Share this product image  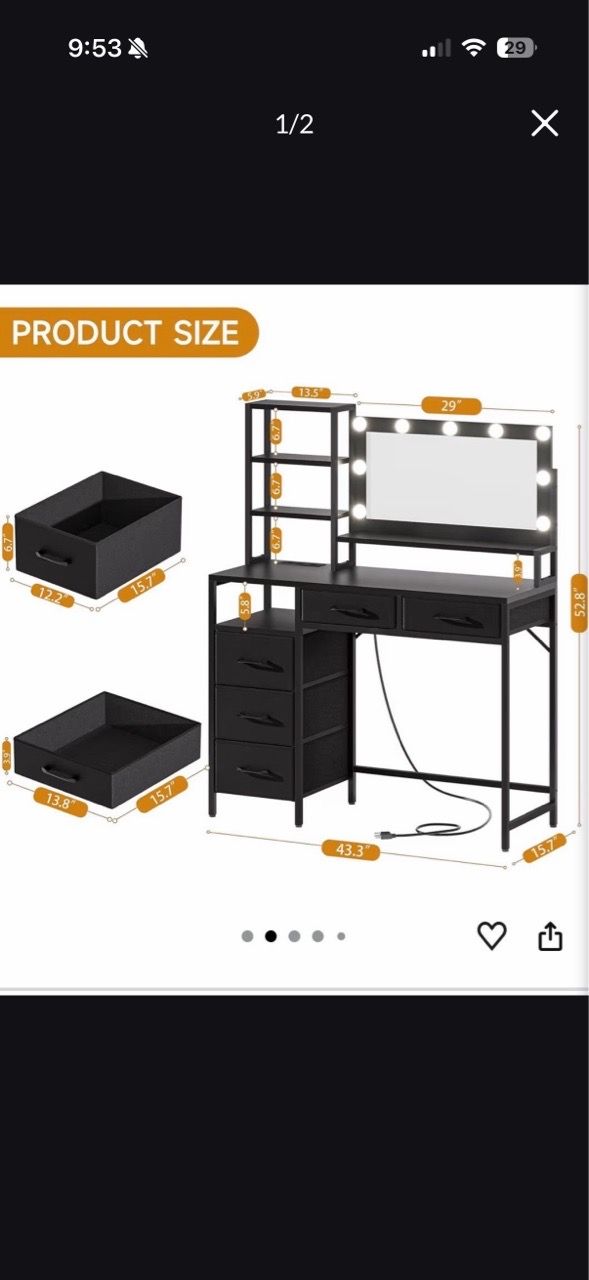551,936
